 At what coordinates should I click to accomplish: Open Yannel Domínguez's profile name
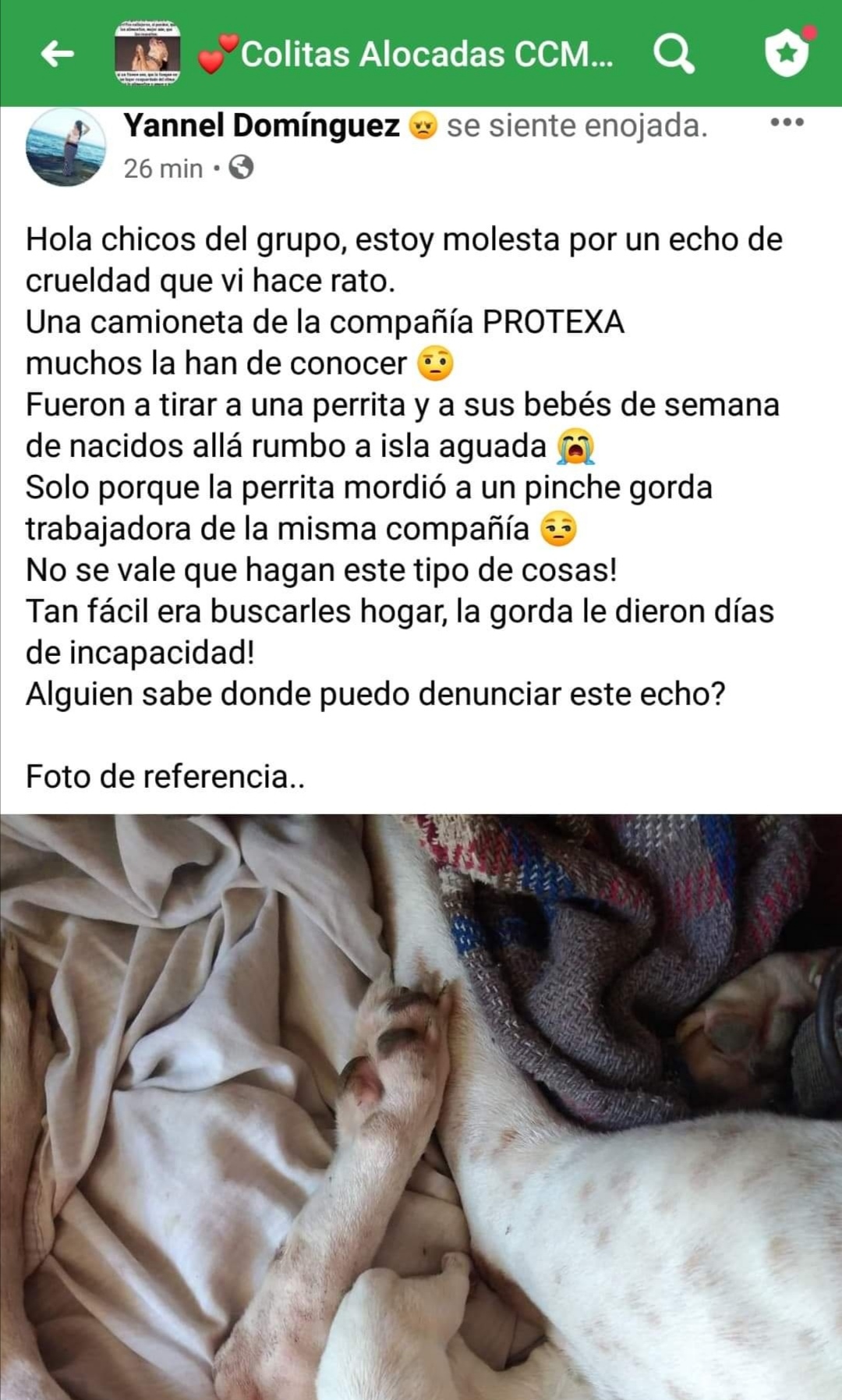coord(261,125)
